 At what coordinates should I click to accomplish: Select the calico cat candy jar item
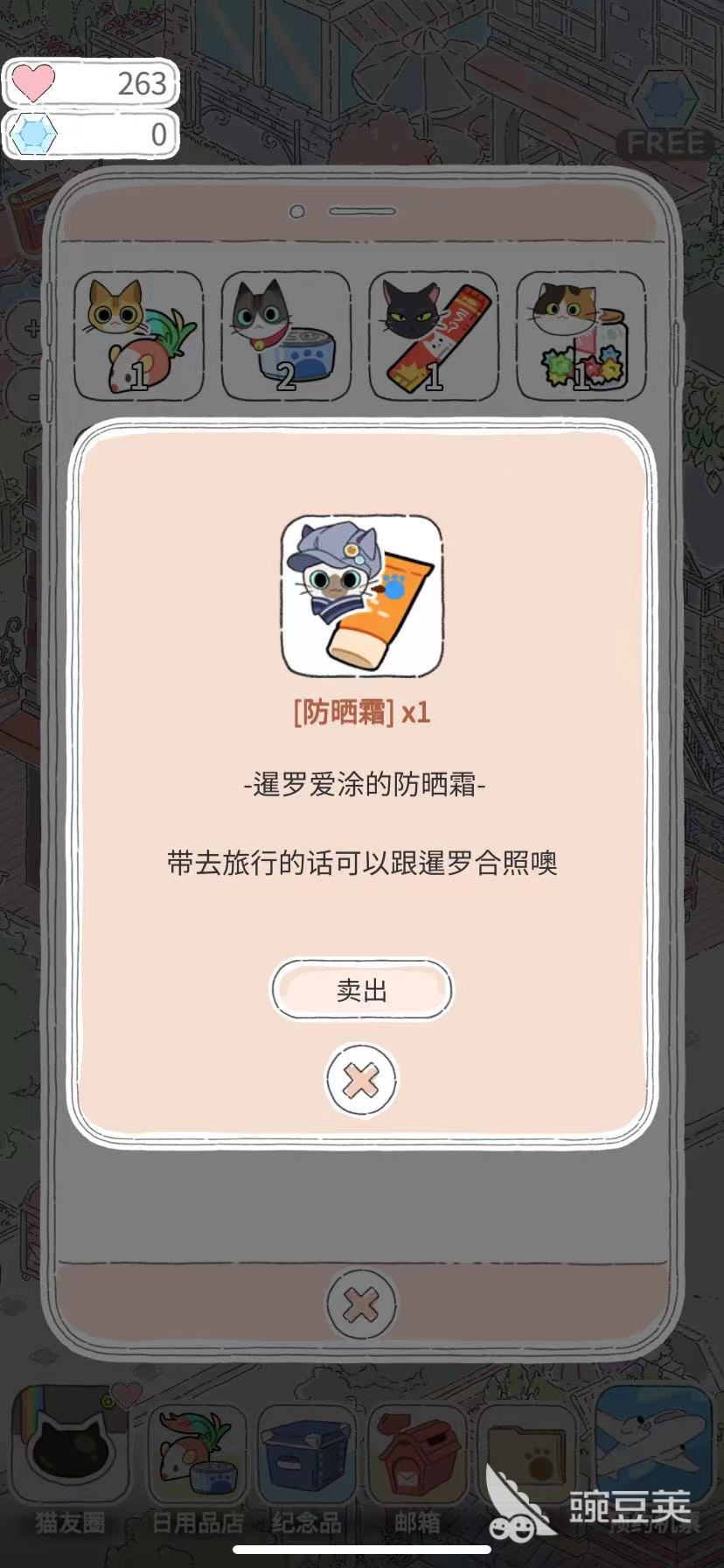(581, 337)
